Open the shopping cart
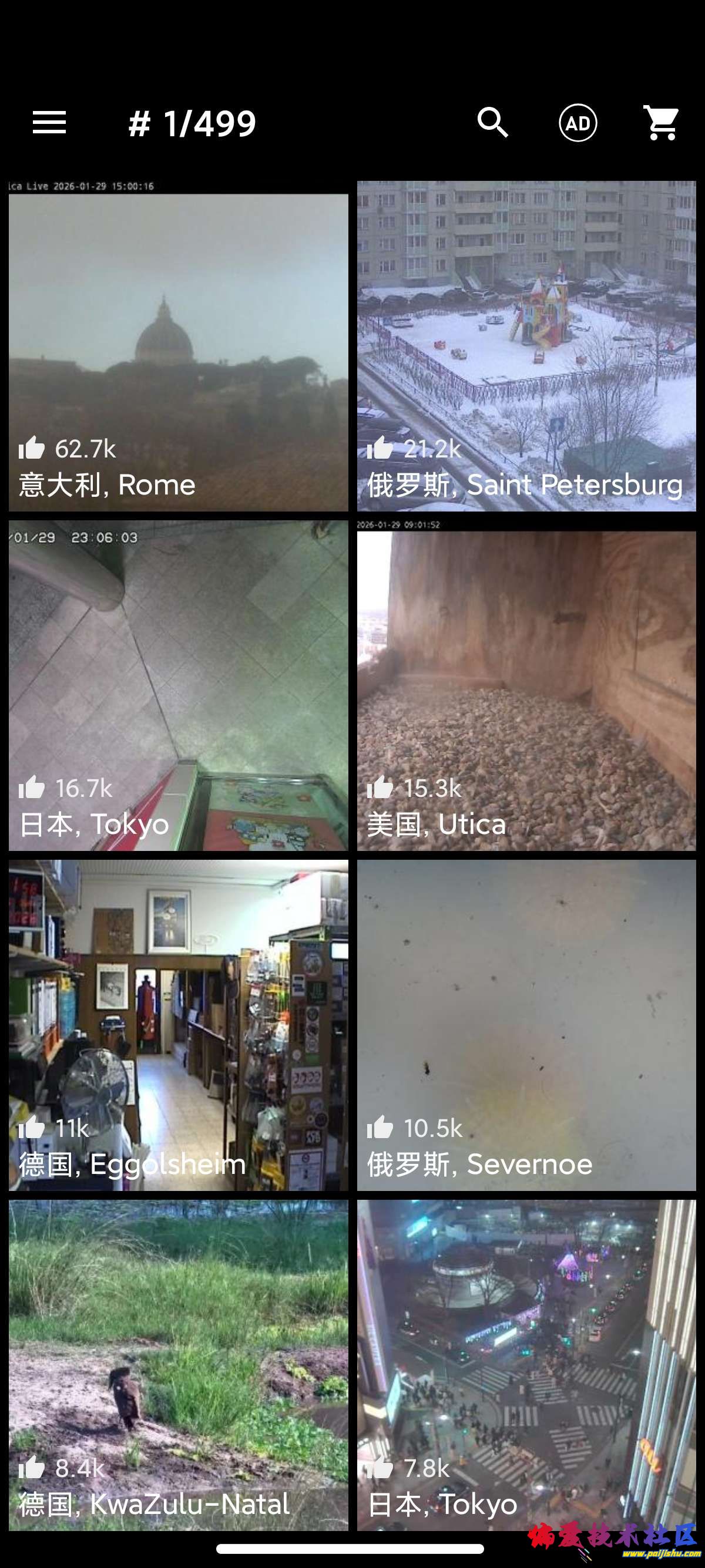705x1568 pixels. pyautogui.click(x=662, y=122)
